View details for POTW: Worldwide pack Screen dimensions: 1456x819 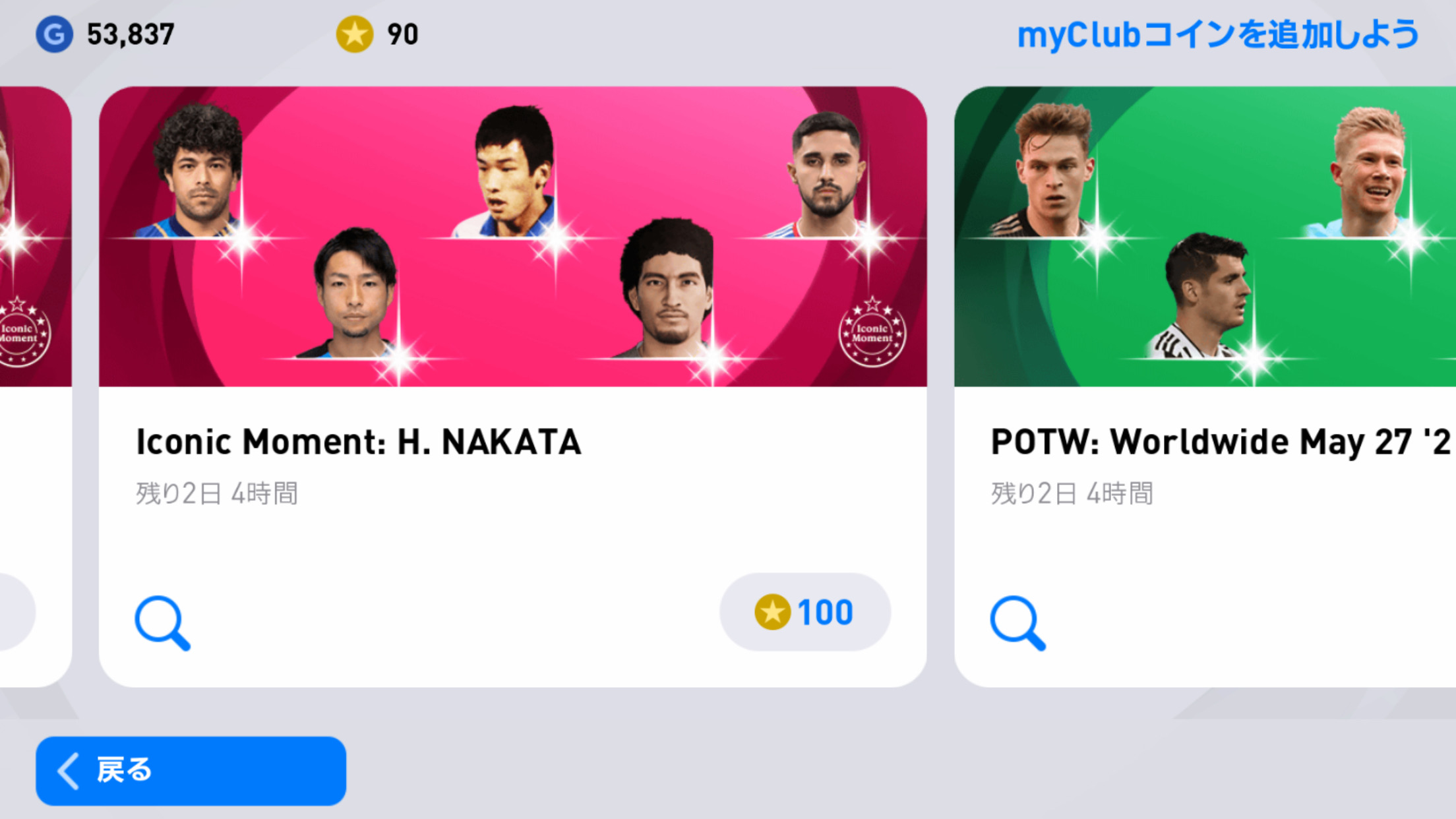click(x=1017, y=622)
